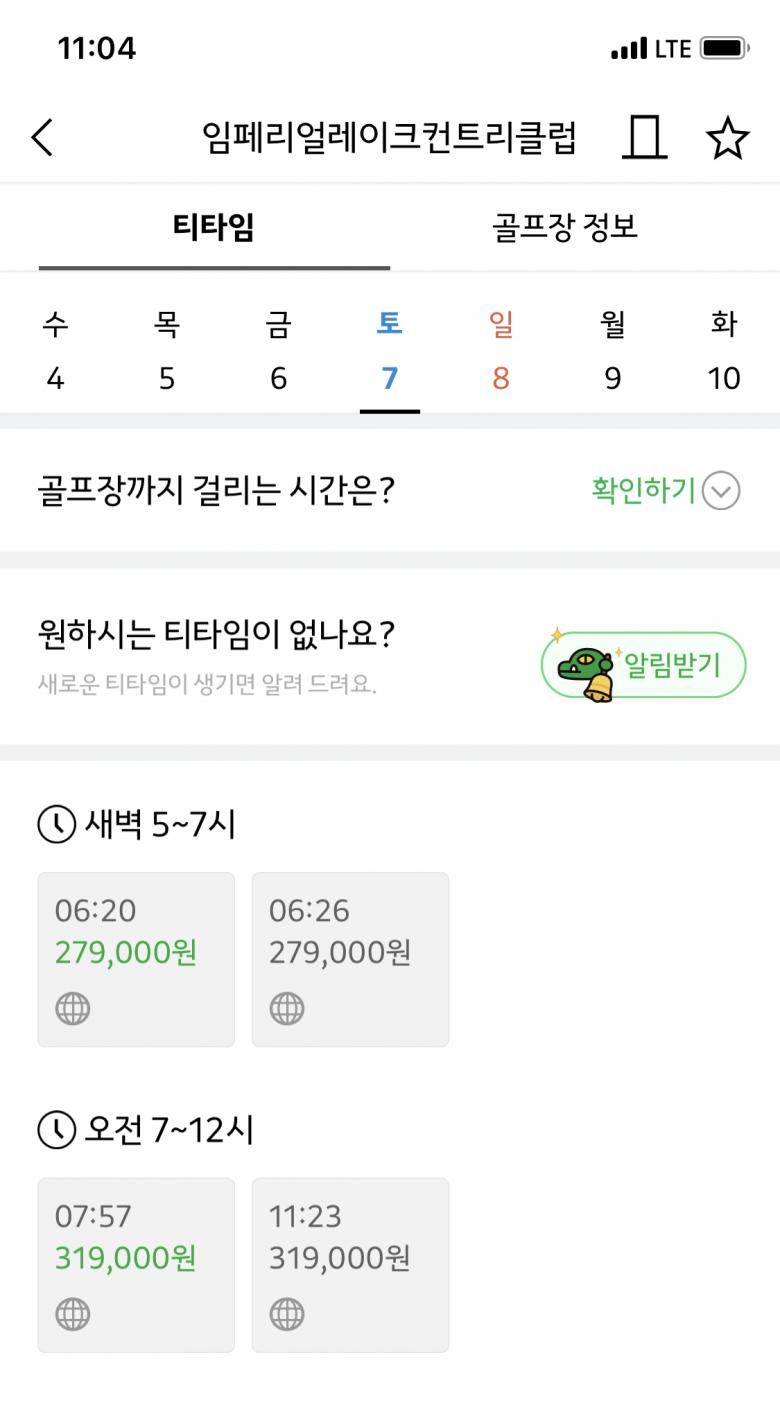The height and width of the screenshot is (1407, 780).
Task: Select Wednesday the 4th
Action: point(55,351)
